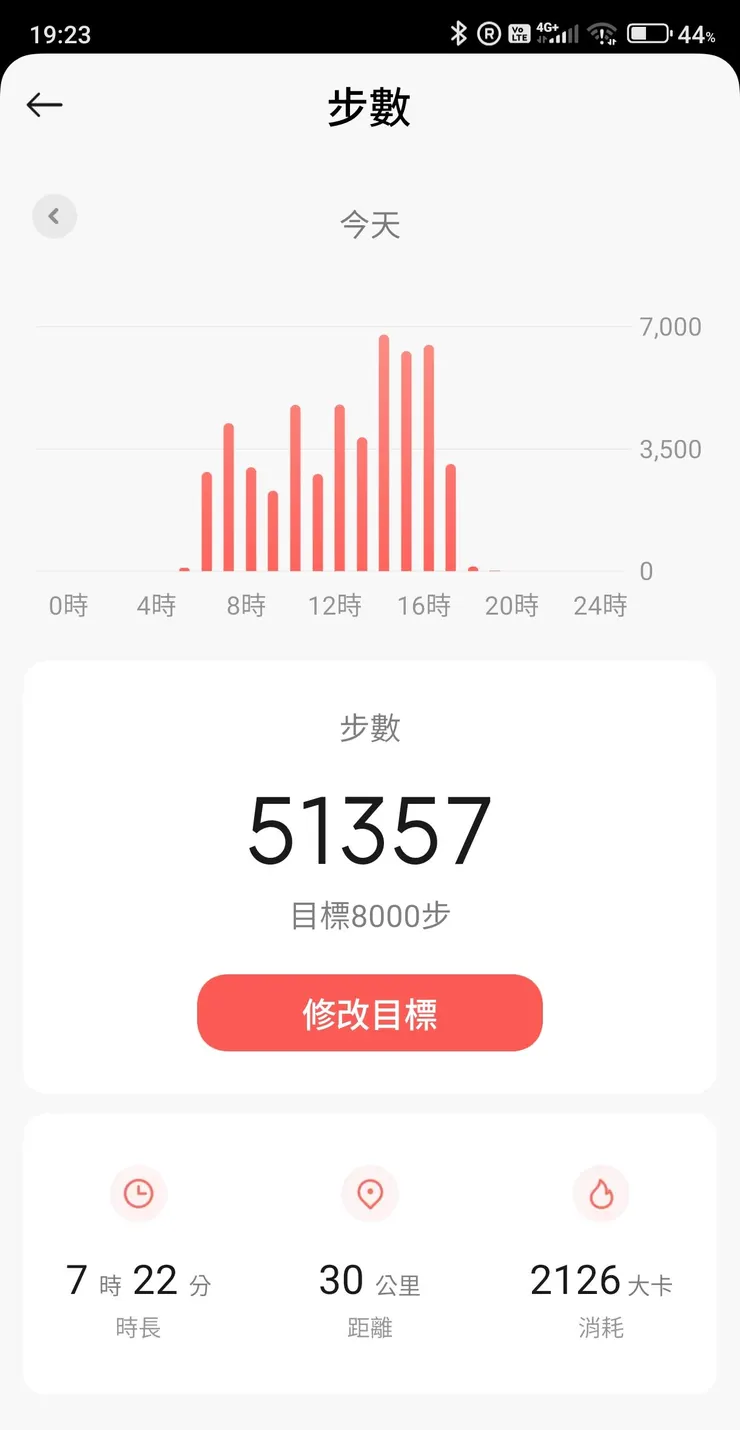Tap the Bluetooth icon in the status bar
The height and width of the screenshot is (1430, 740).
coord(458,33)
